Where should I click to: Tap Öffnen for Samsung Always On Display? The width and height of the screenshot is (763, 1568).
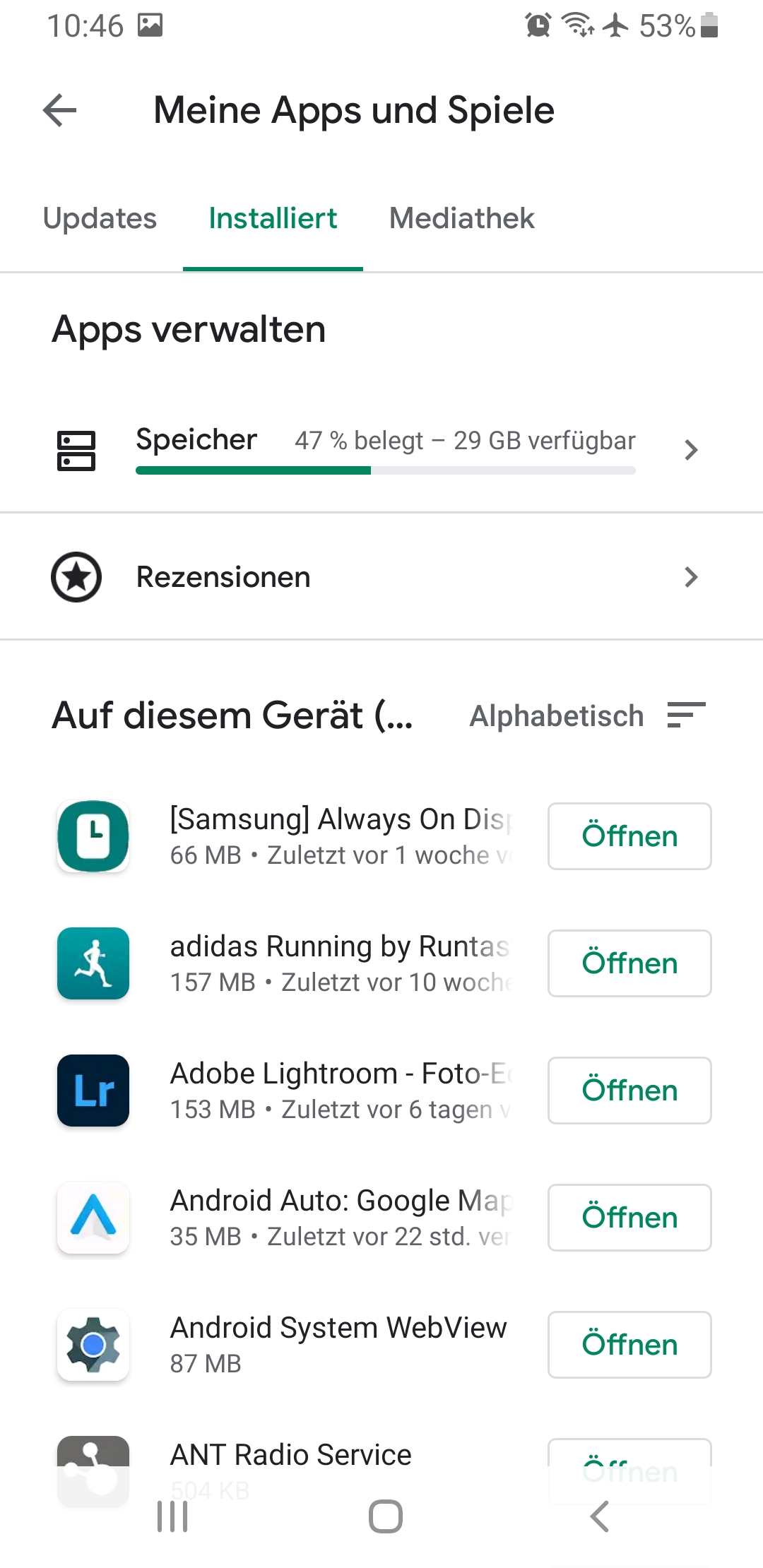pyautogui.click(x=629, y=836)
